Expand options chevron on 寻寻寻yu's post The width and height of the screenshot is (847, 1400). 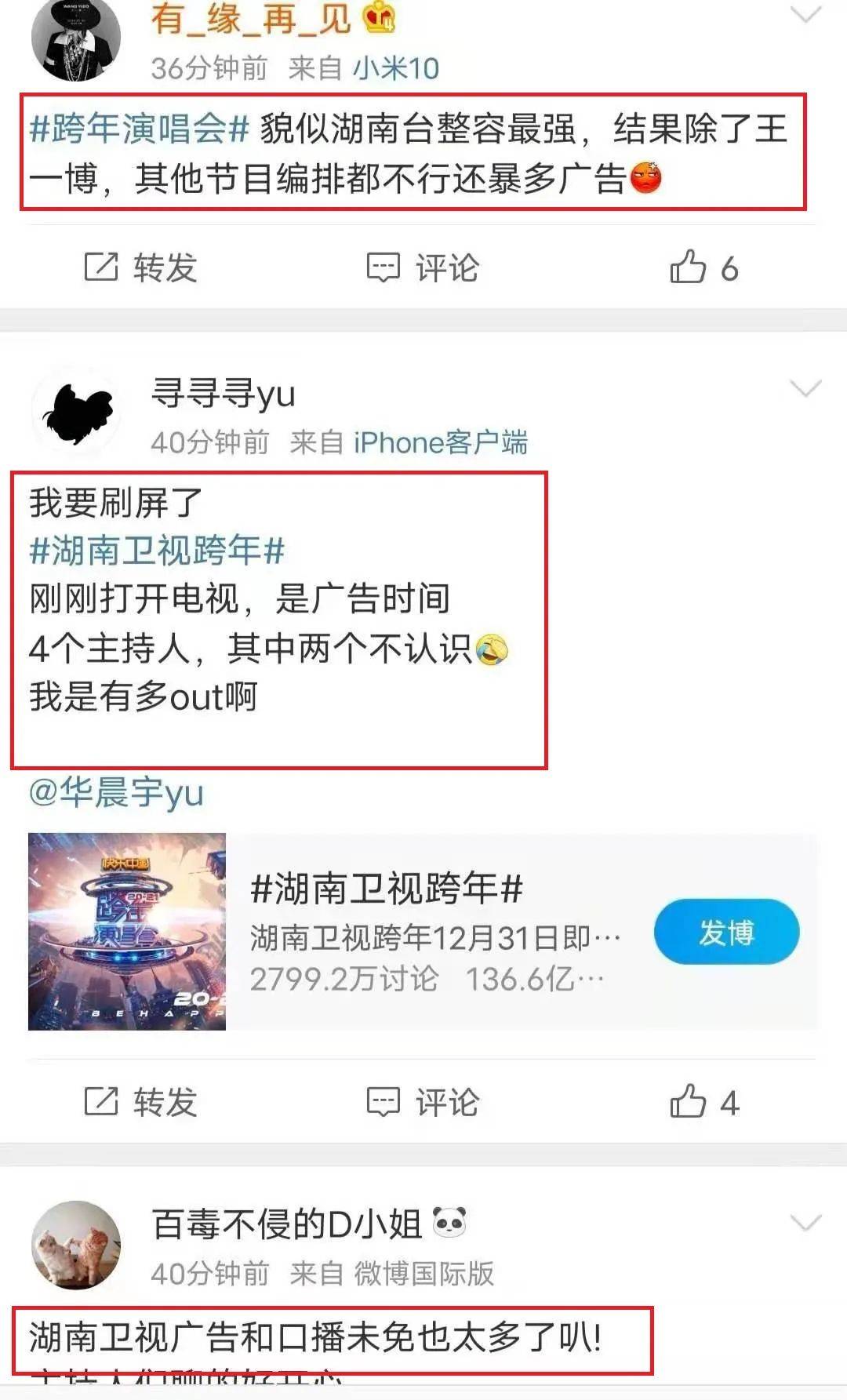tap(805, 389)
